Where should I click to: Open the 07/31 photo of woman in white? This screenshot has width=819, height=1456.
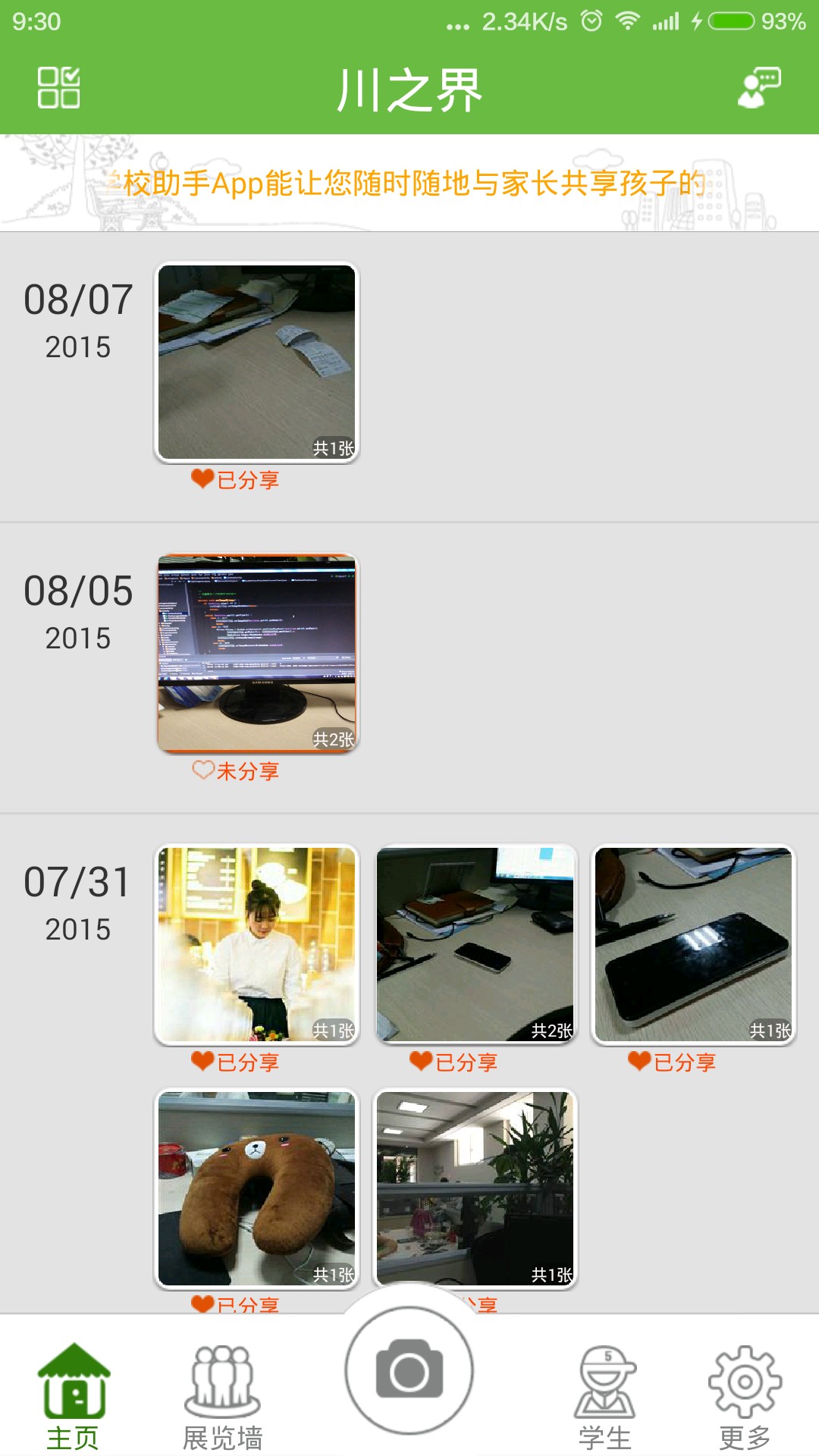[256, 944]
